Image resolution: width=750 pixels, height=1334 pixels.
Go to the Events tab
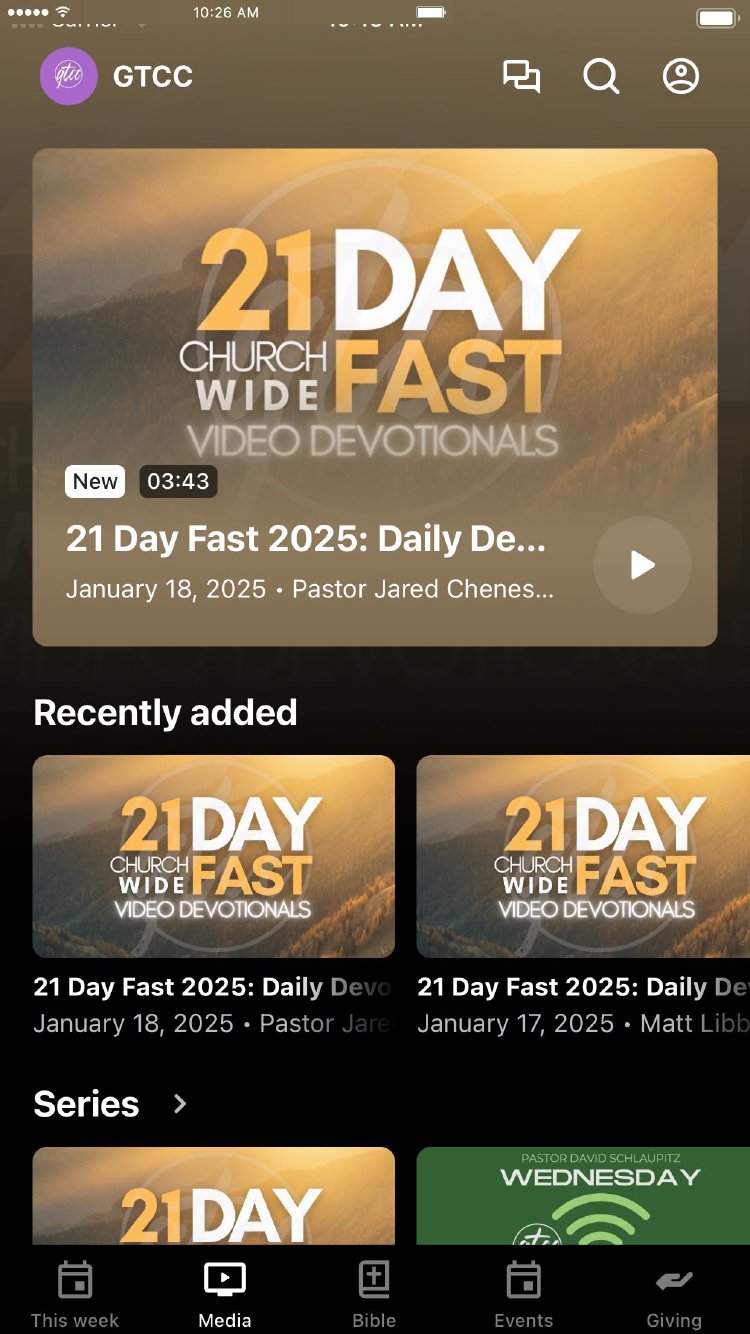(x=523, y=1294)
